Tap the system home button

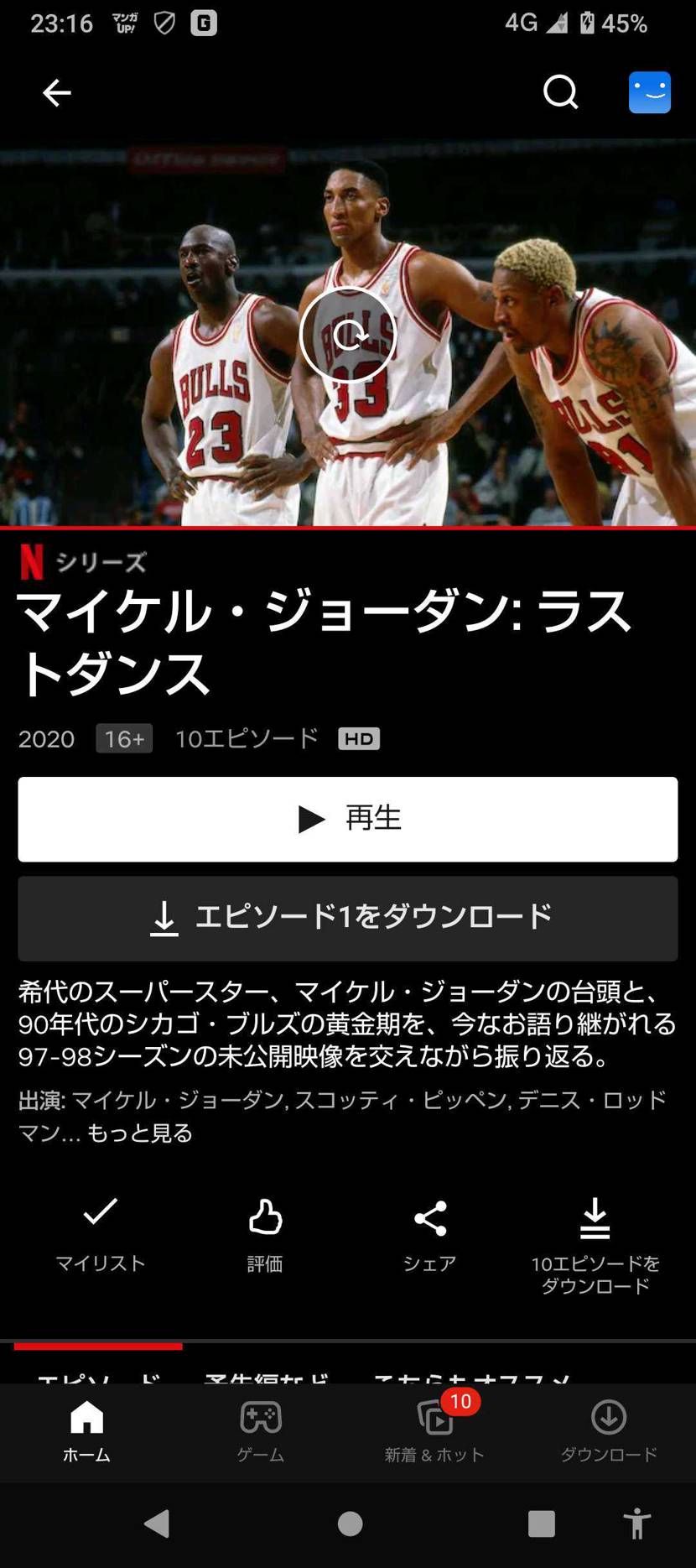[350, 1524]
